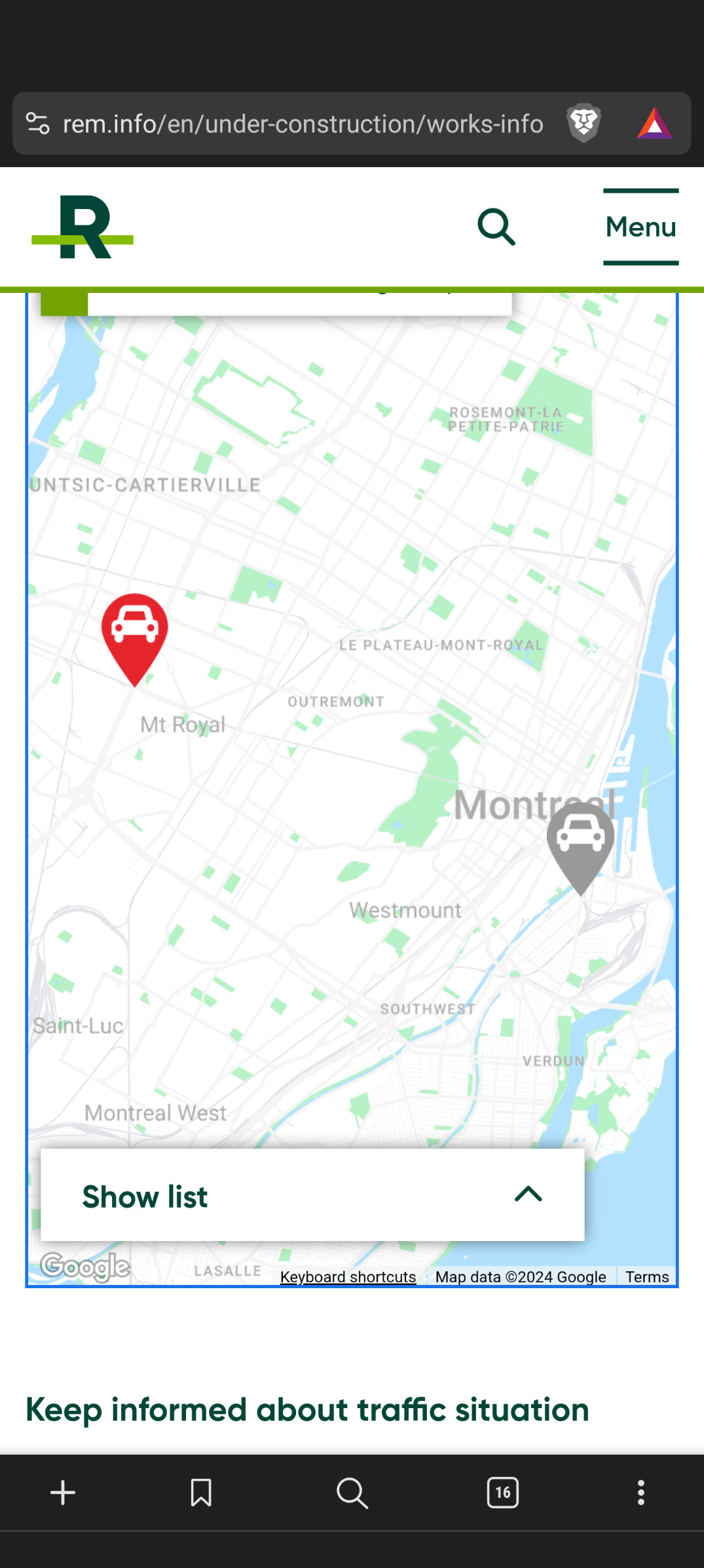Open Keyboard shortcuts link on map
The width and height of the screenshot is (704, 1568).
pyautogui.click(x=348, y=1276)
